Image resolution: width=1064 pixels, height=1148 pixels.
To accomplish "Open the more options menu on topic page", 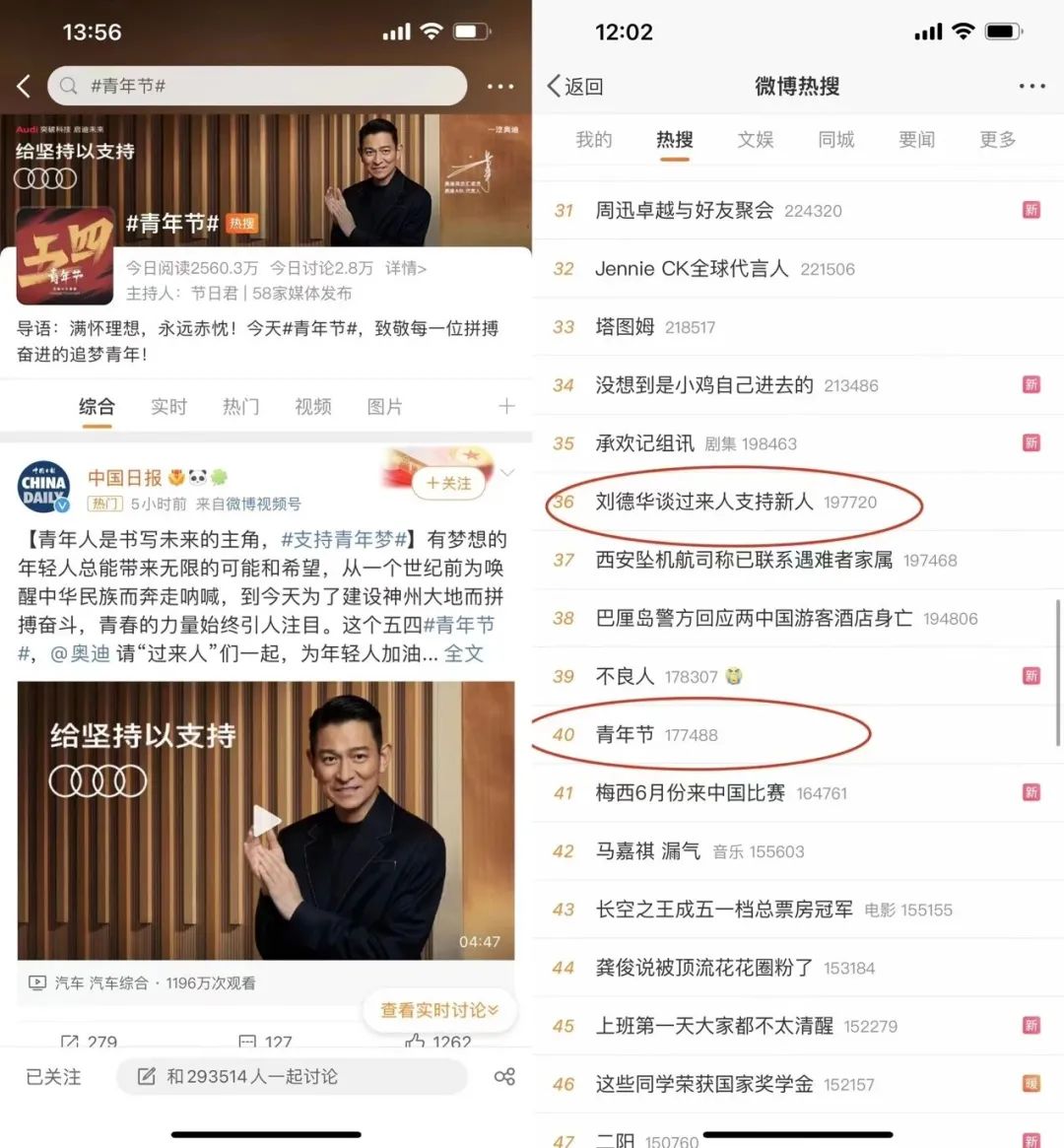I will point(500,86).
